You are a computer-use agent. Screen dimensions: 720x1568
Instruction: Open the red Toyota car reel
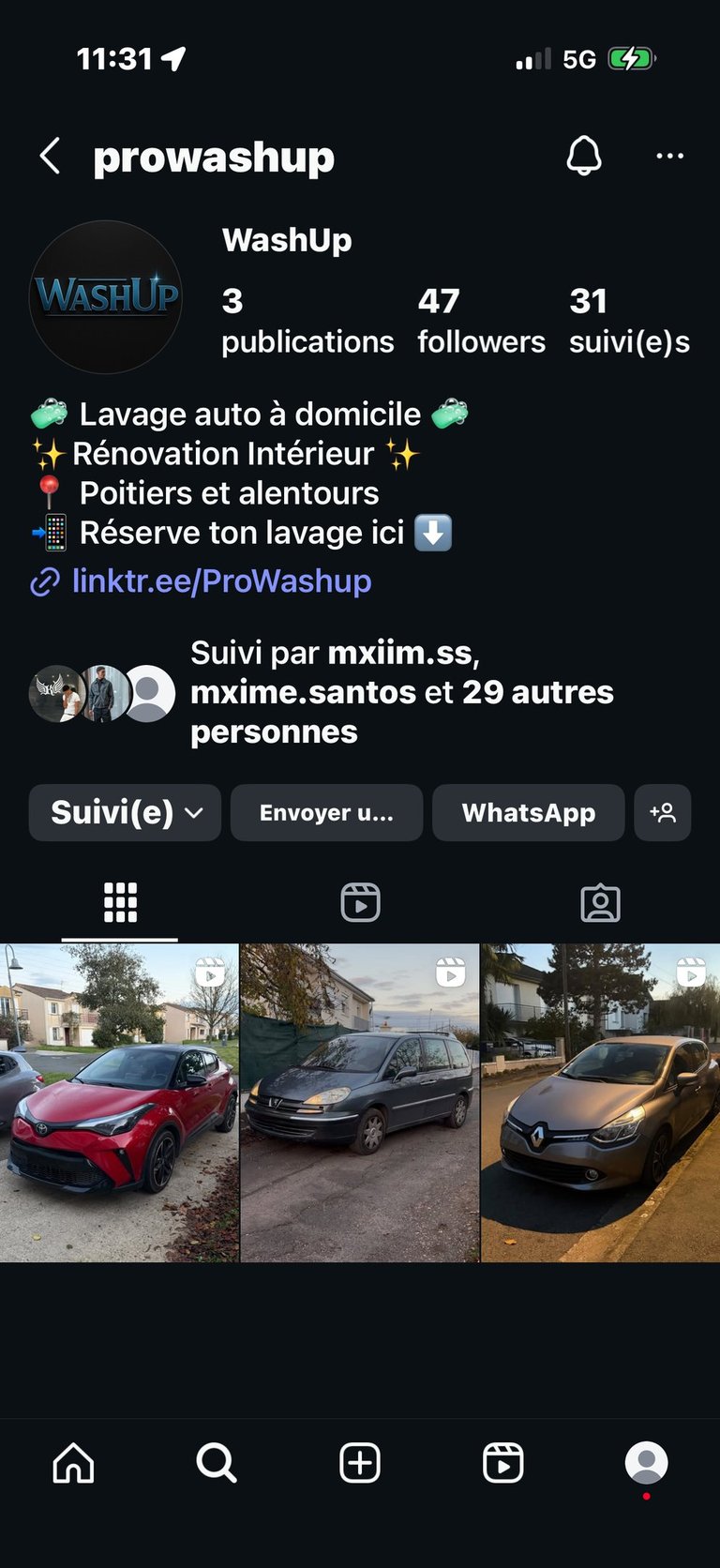119,1103
